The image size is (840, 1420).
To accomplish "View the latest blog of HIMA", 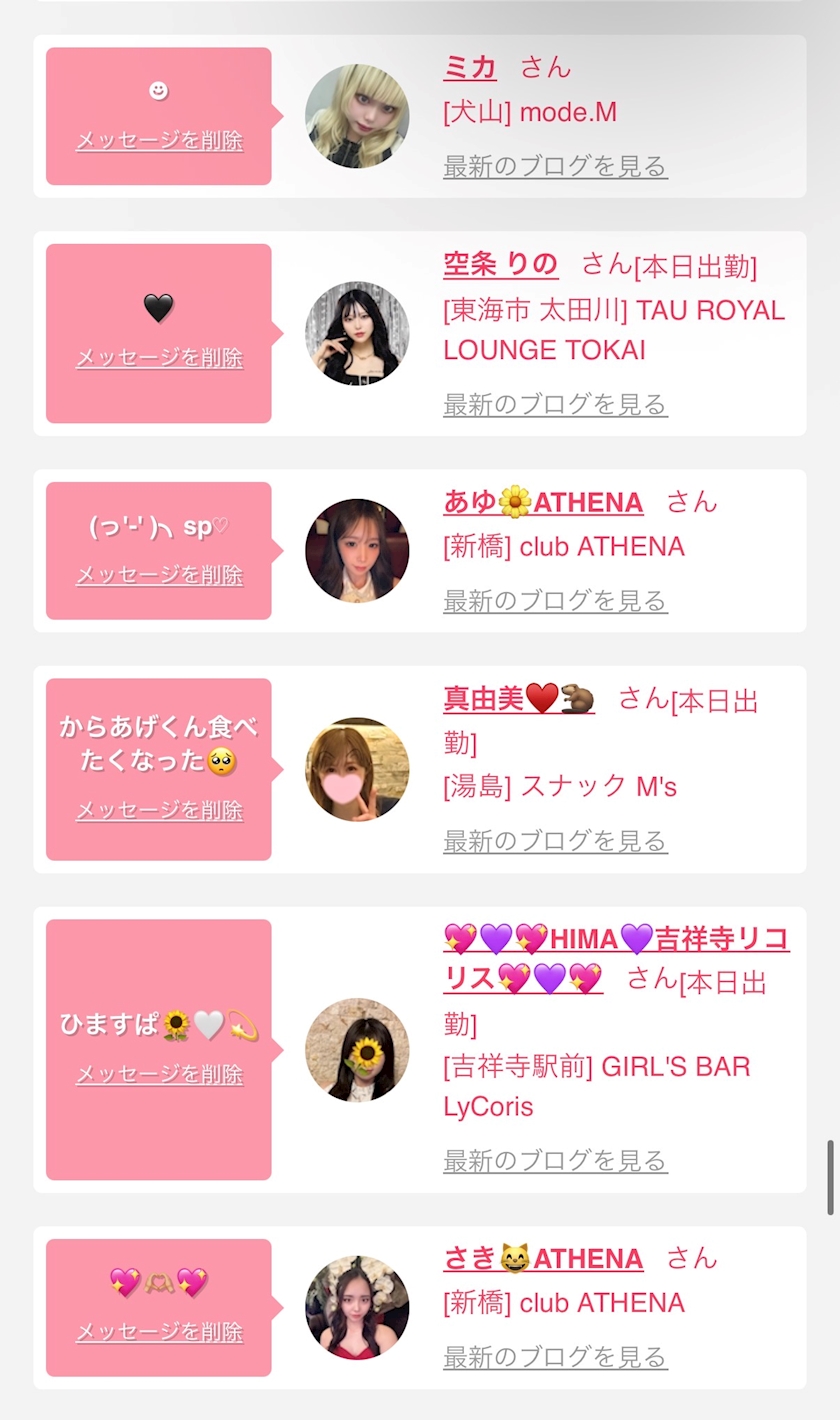I will coord(555,1160).
